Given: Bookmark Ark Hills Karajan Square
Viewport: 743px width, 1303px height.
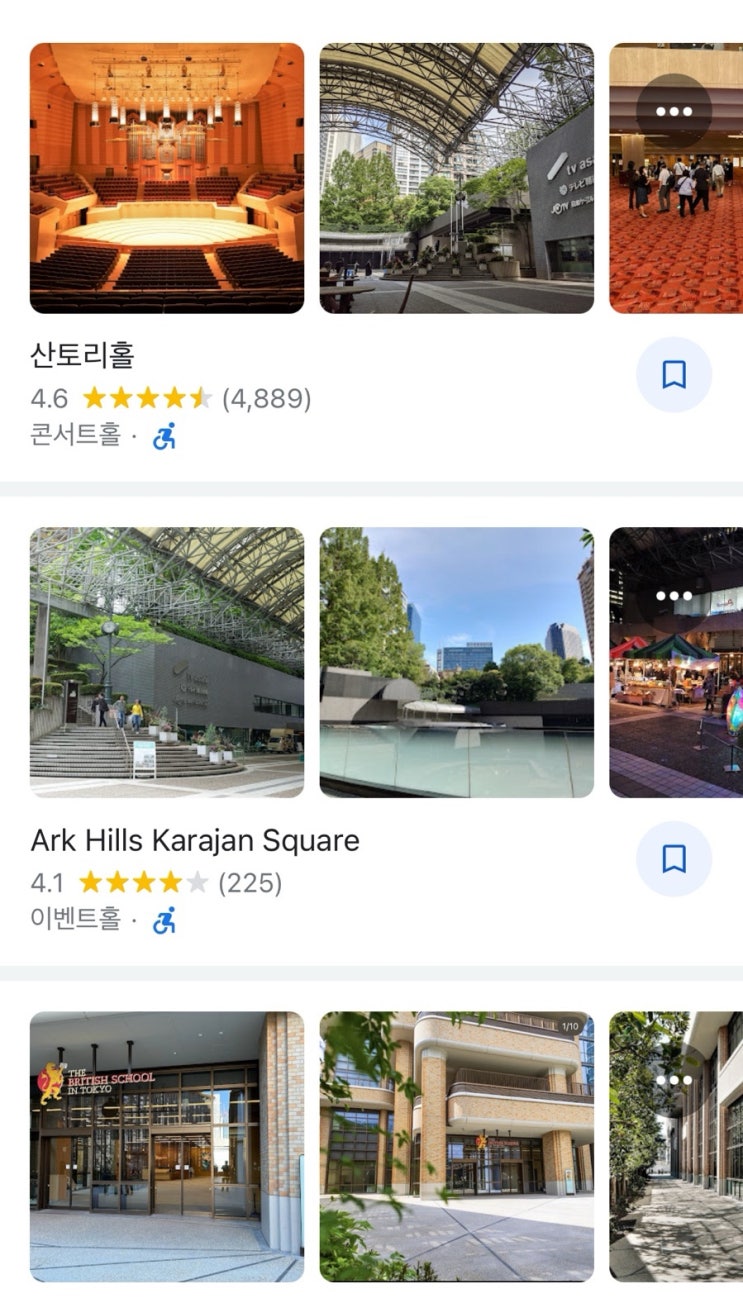Looking at the screenshot, I should [673, 859].
